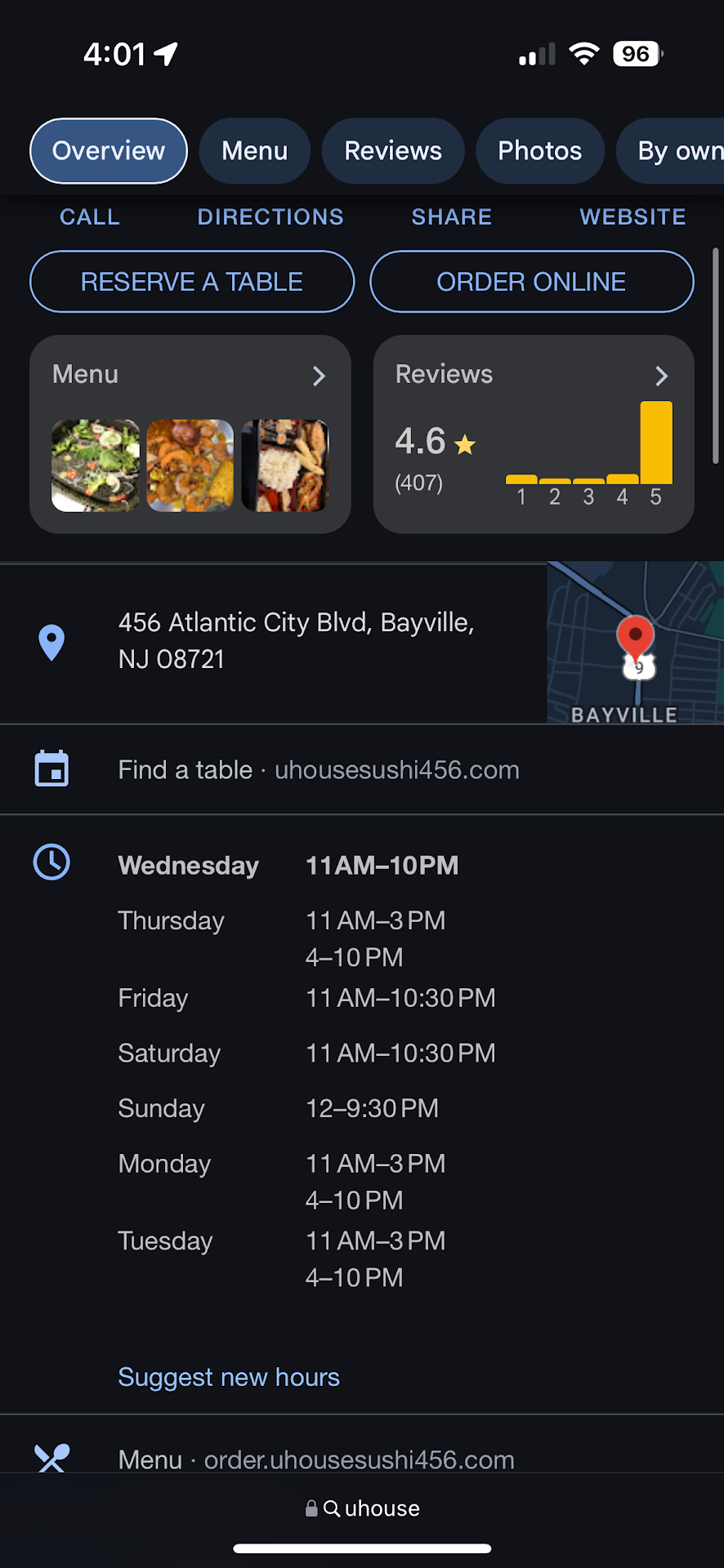This screenshot has width=724, height=1568.
Task: Tap the uhouse browser address bar
Action: (x=362, y=1508)
